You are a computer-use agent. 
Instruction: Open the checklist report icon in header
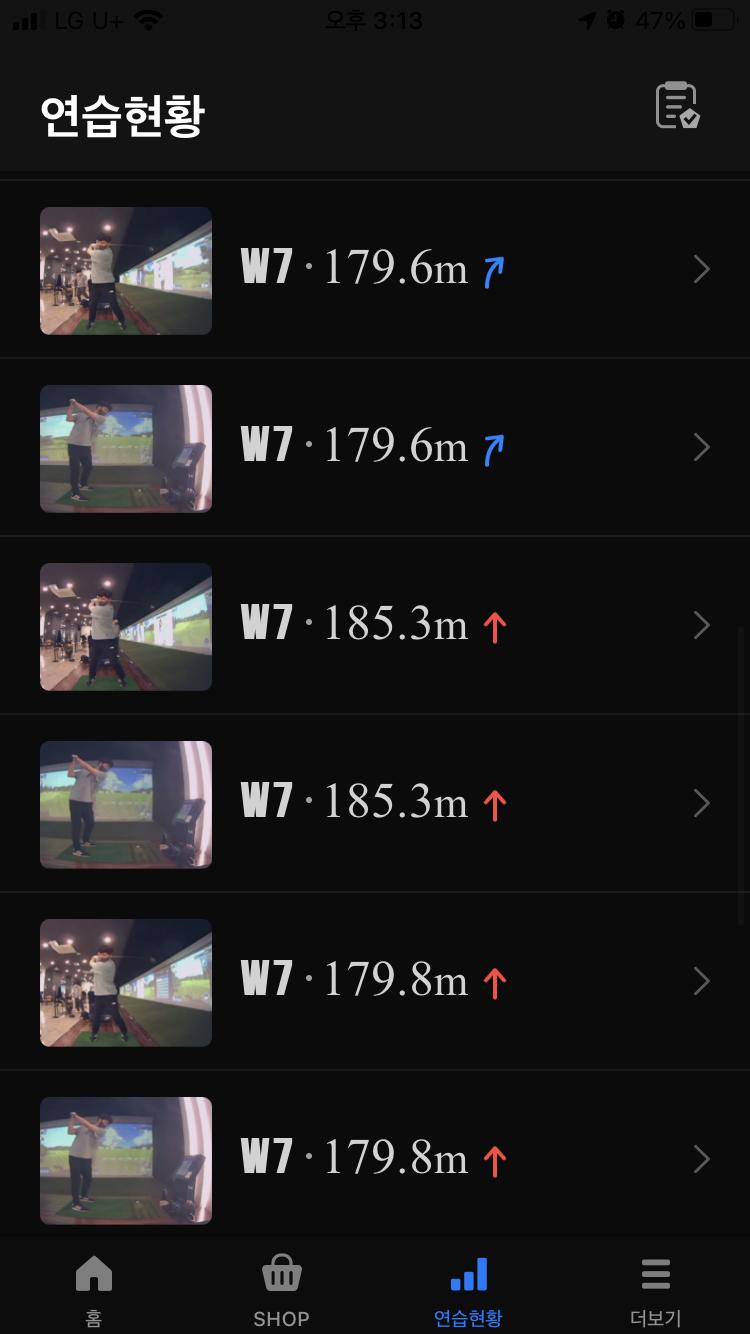pyautogui.click(x=677, y=106)
